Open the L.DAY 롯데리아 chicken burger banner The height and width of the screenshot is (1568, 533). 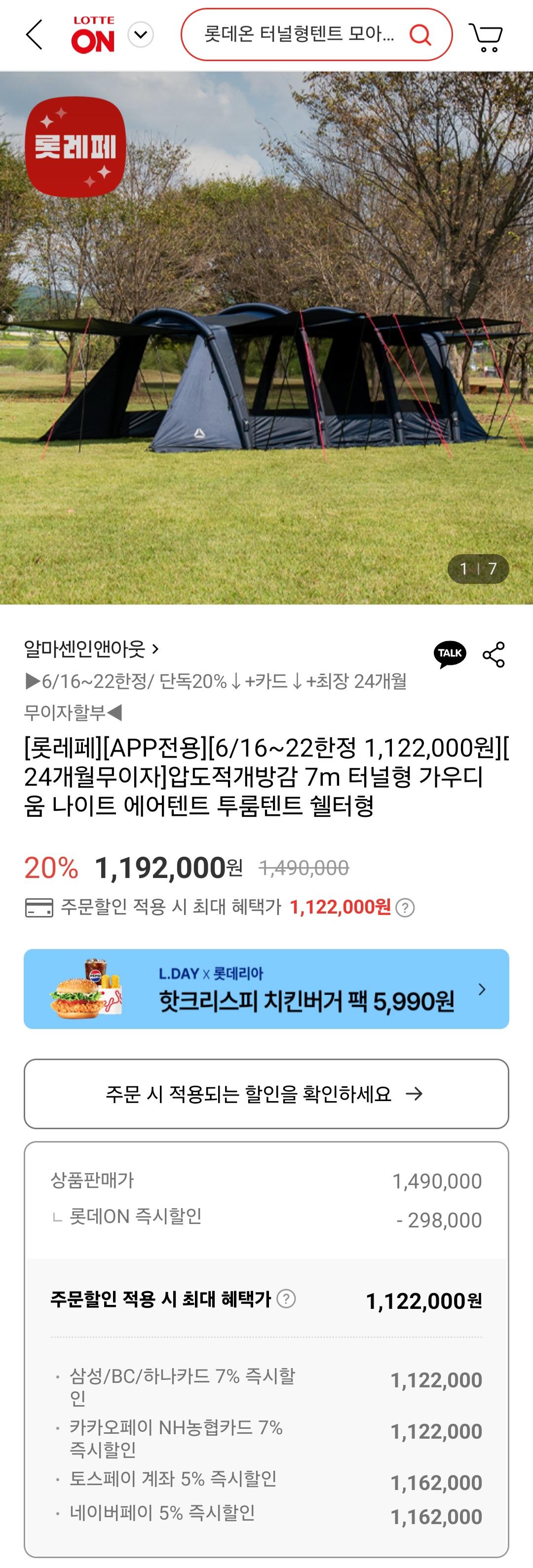266,989
